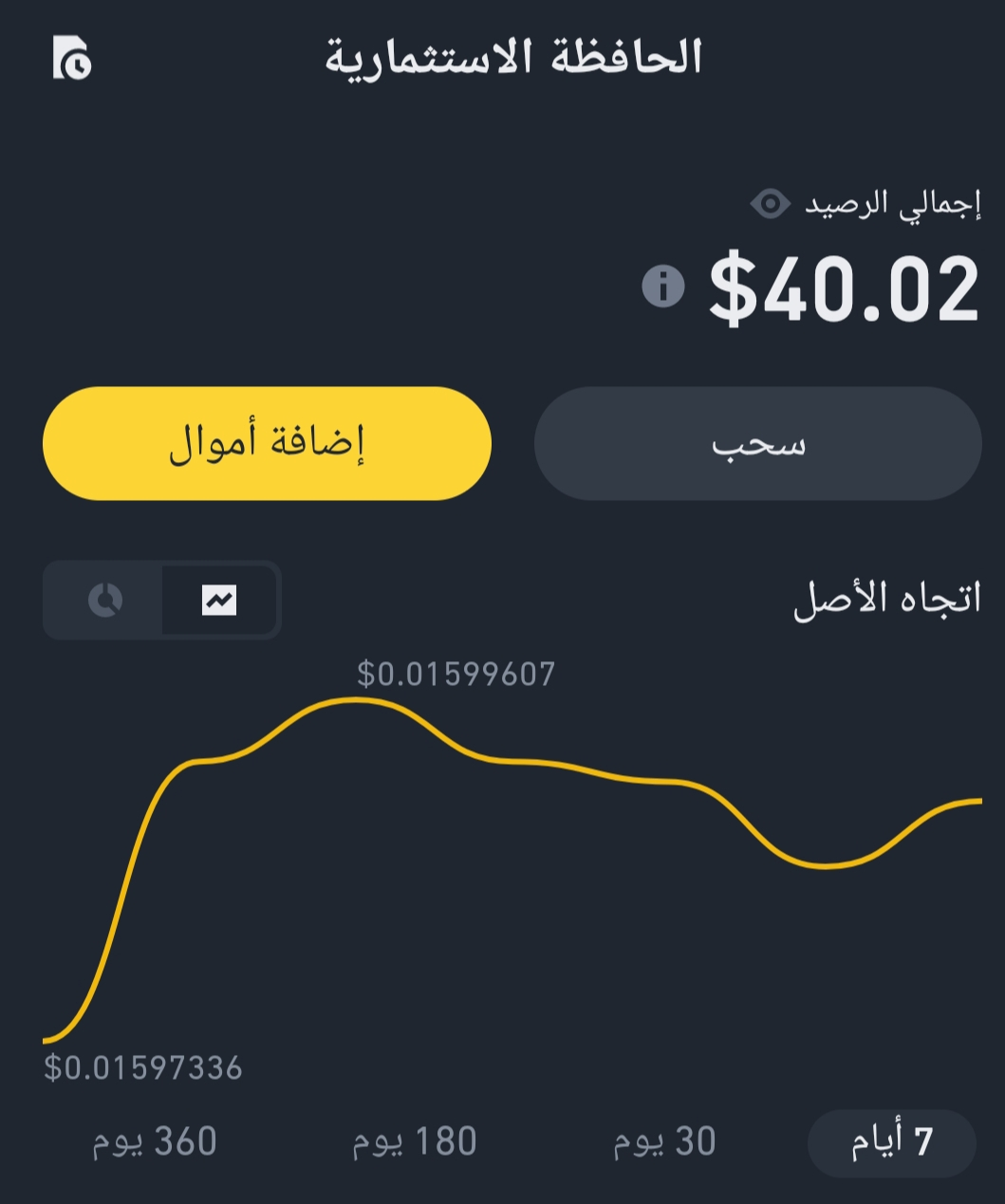Tap the yellow إضافة أموال button
The width and height of the screenshot is (1005, 1204).
coord(267,443)
